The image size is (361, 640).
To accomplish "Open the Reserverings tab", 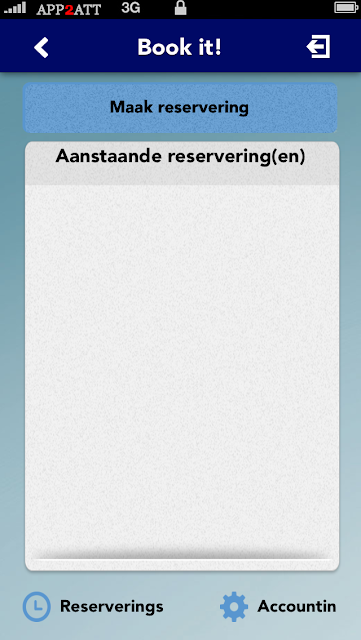I will pos(93,607).
